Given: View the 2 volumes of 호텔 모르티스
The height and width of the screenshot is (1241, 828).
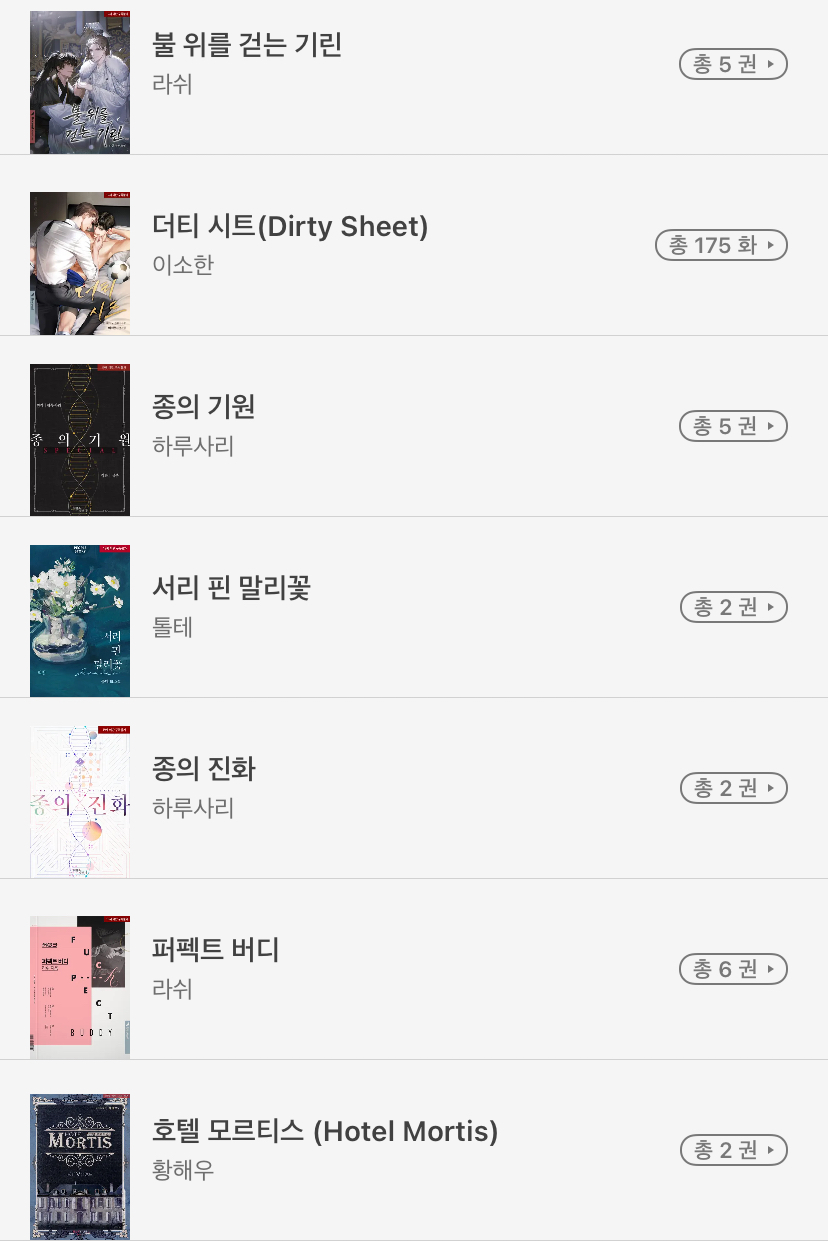Looking at the screenshot, I should [x=733, y=1150].
